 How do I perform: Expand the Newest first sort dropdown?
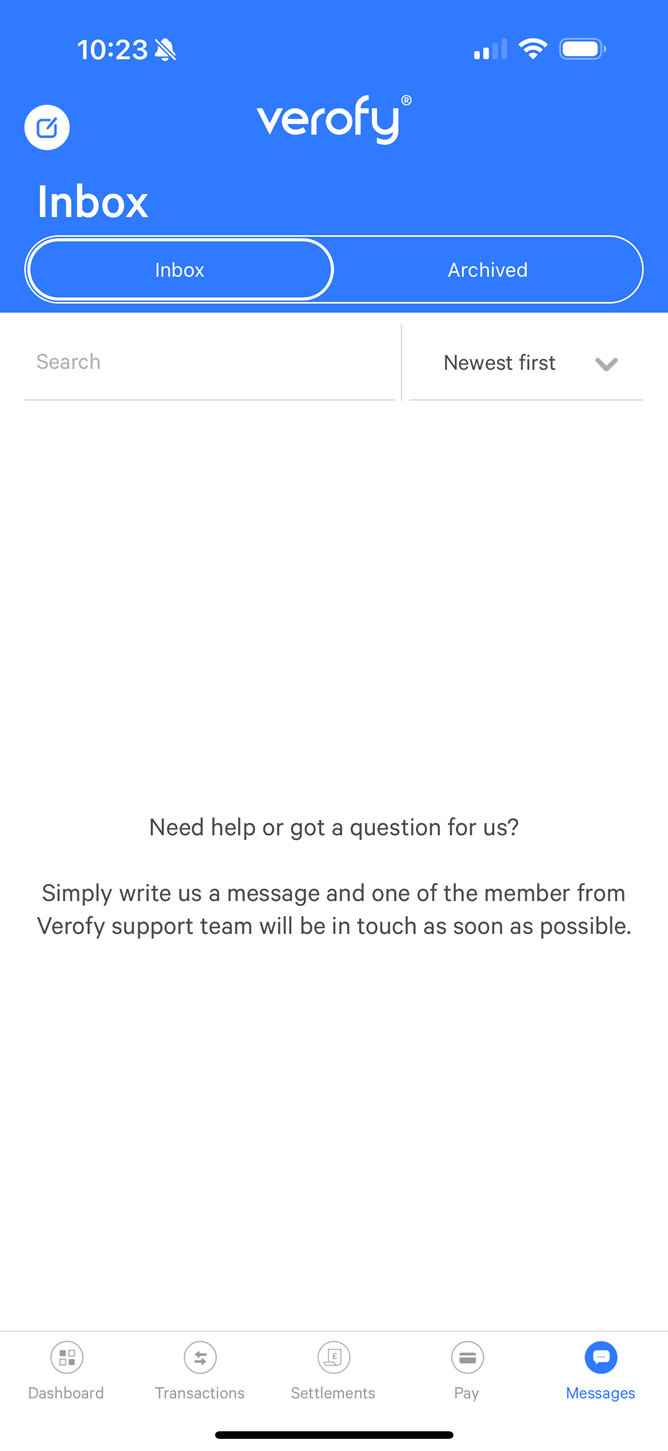click(x=525, y=363)
